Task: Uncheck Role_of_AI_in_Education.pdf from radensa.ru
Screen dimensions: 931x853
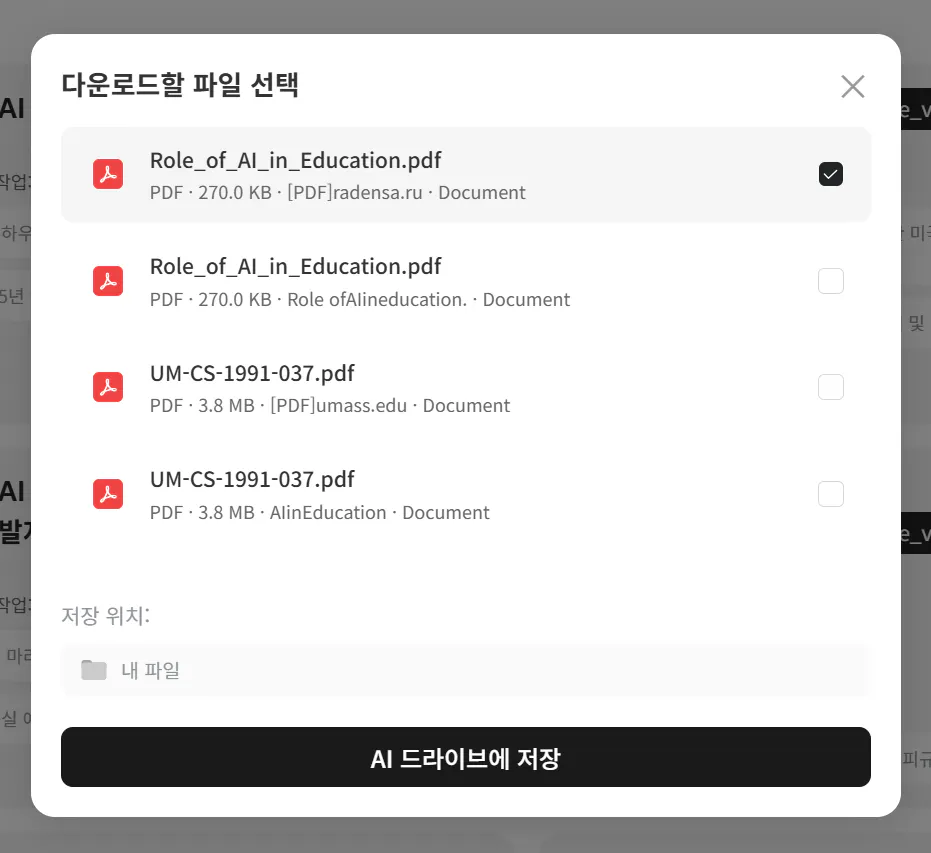Action: coord(830,174)
